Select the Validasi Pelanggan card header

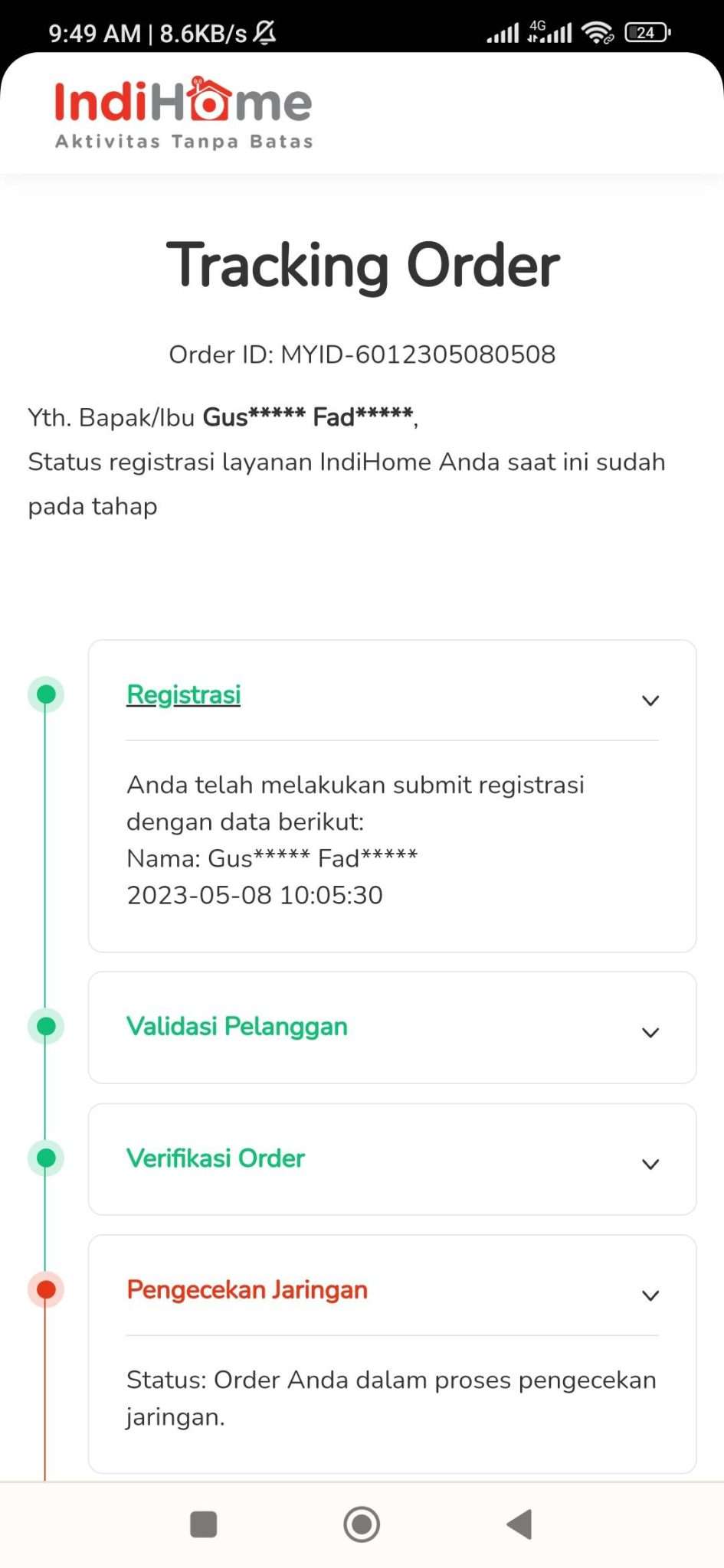click(236, 1027)
